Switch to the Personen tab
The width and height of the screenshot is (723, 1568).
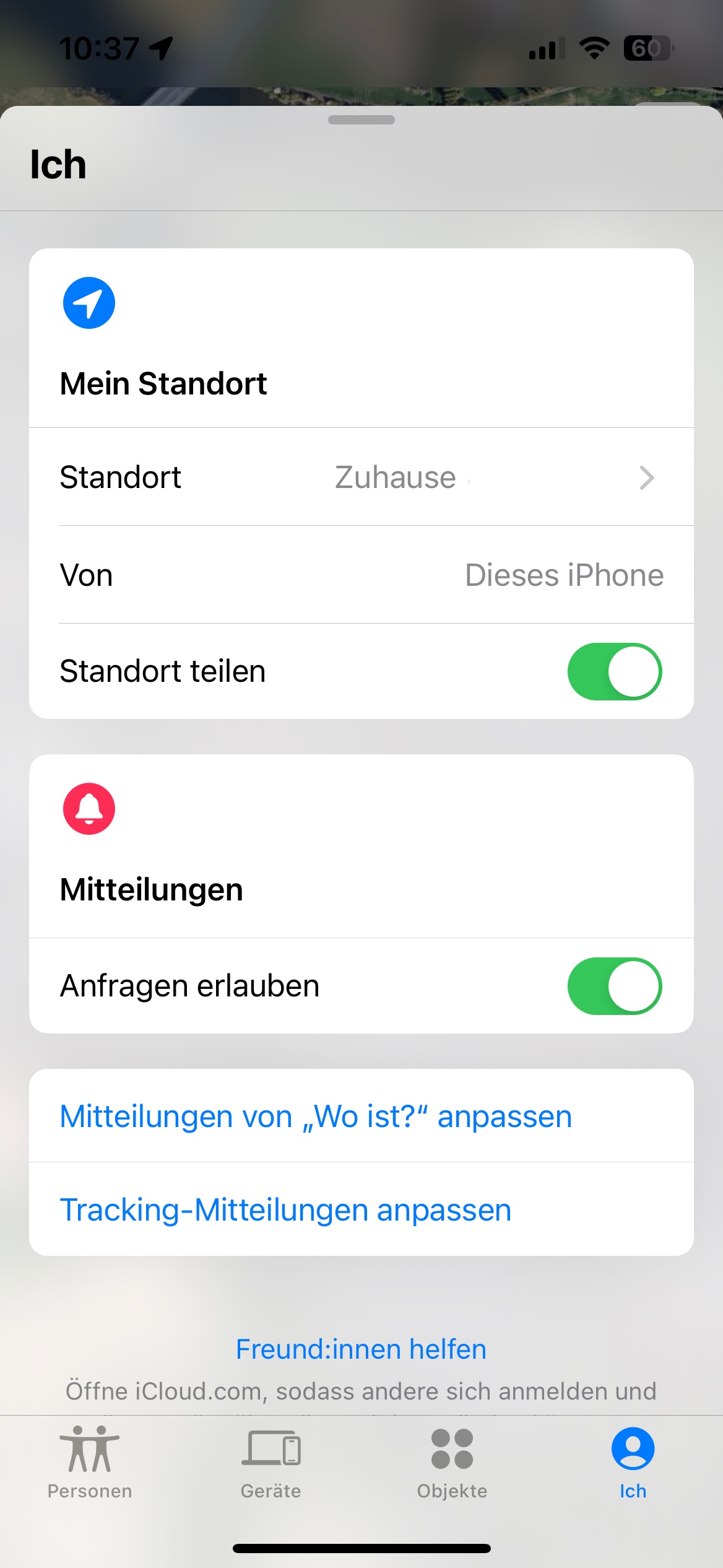coord(90,1463)
